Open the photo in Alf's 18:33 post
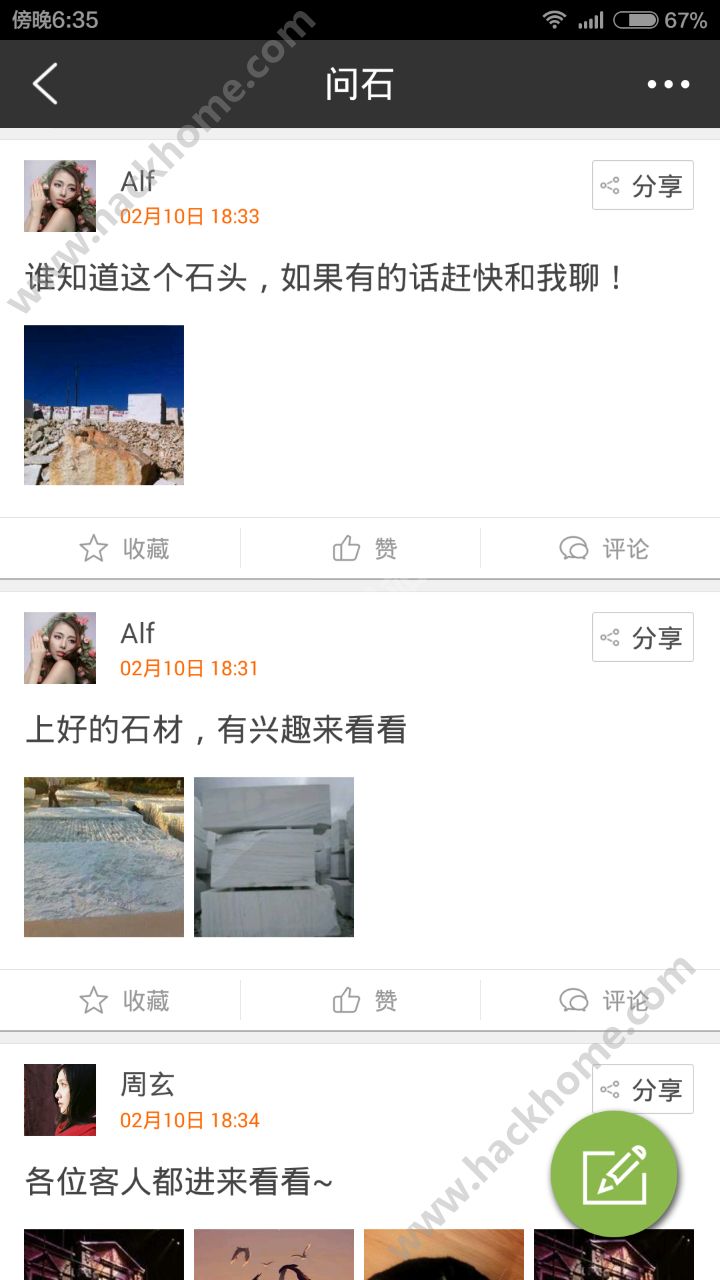 point(104,405)
